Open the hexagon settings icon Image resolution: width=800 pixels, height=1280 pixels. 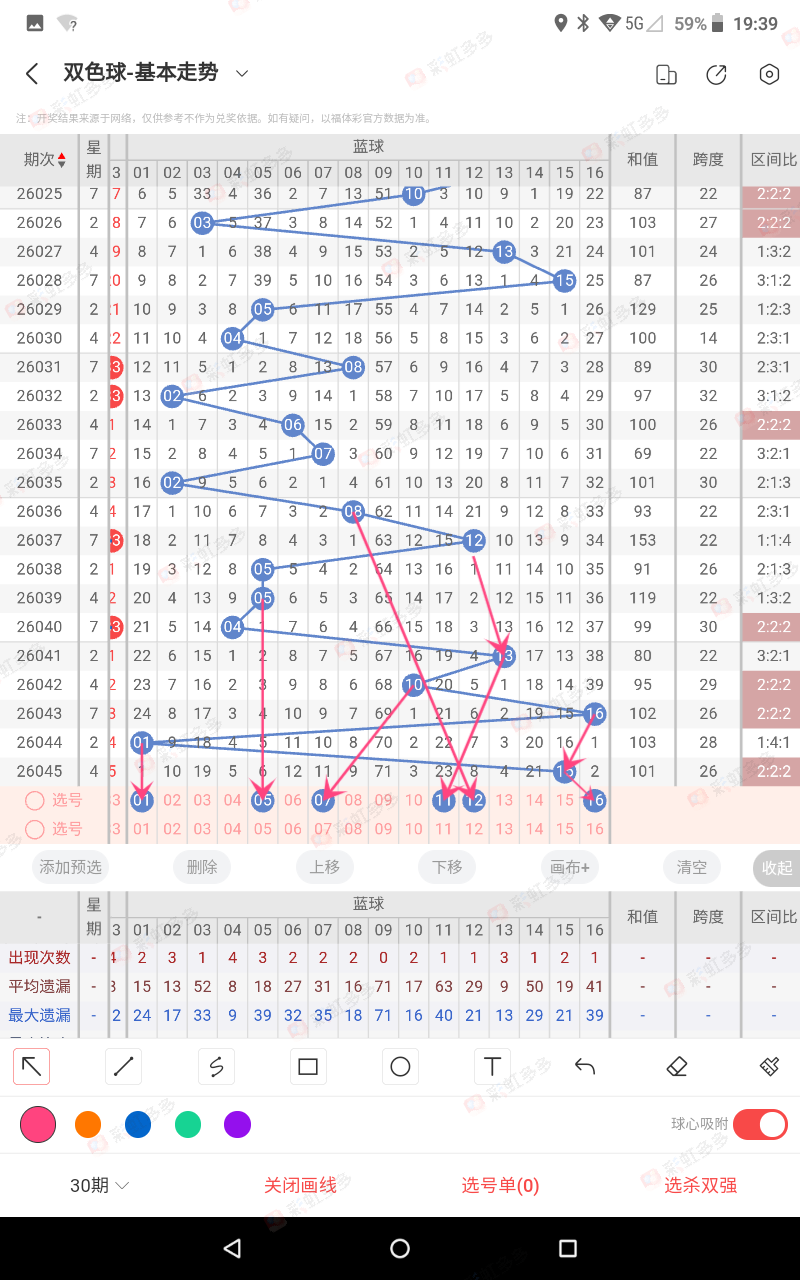pyautogui.click(x=768, y=74)
